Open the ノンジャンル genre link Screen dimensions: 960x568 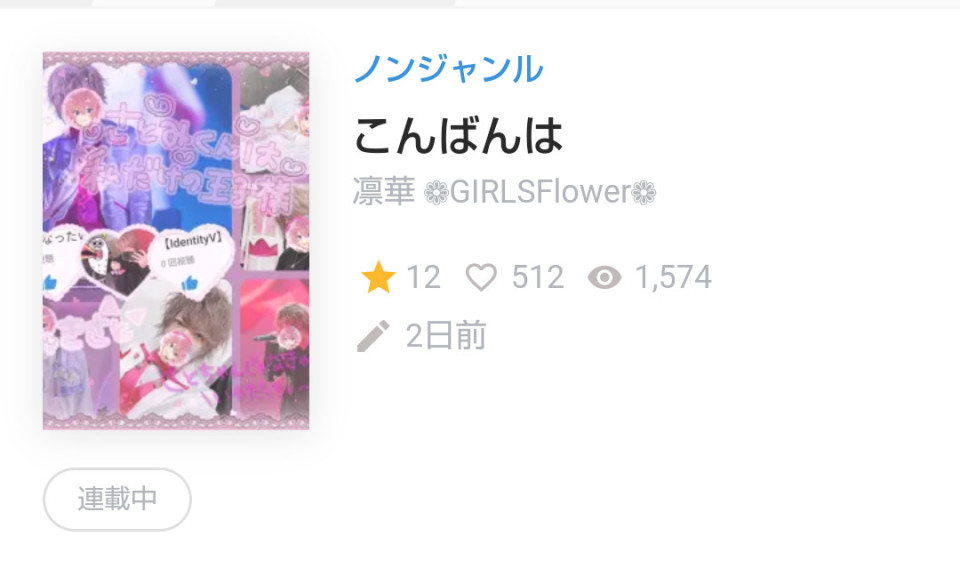448,69
